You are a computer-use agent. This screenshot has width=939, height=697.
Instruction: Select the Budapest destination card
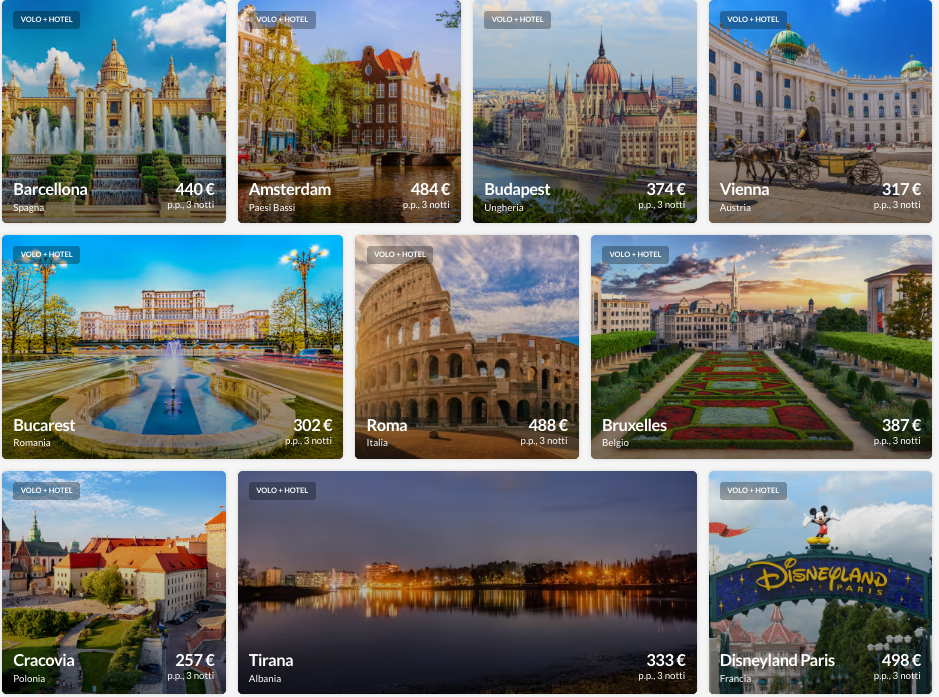(584, 111)
